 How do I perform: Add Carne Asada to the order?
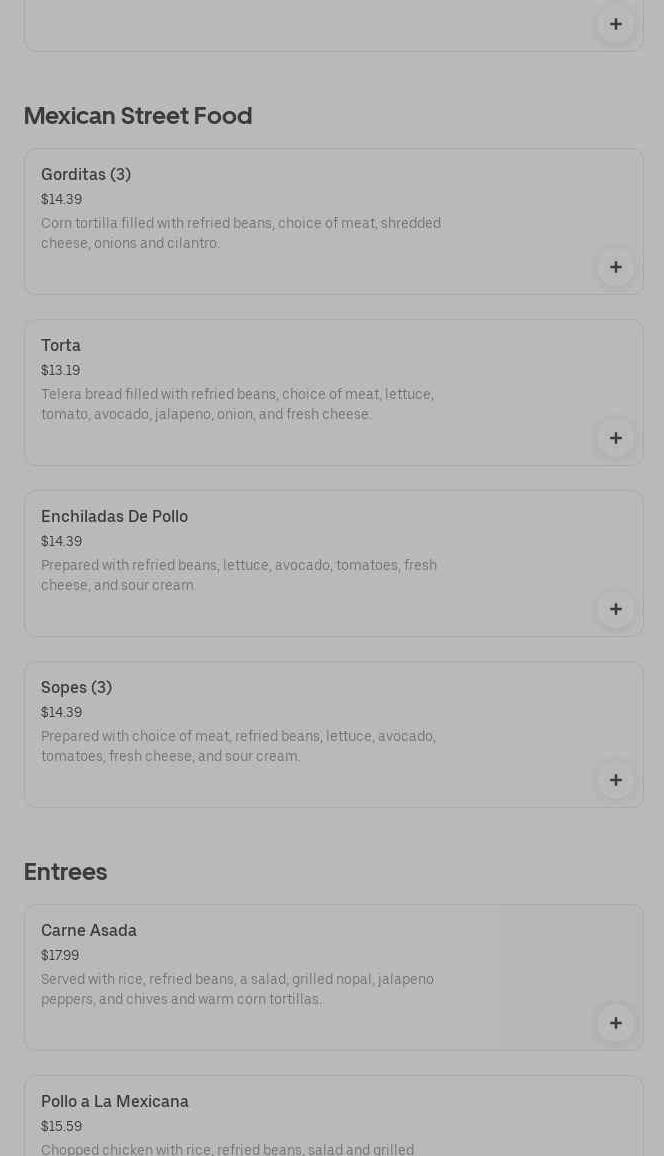pyautogui.click(x=615, y=1023)
